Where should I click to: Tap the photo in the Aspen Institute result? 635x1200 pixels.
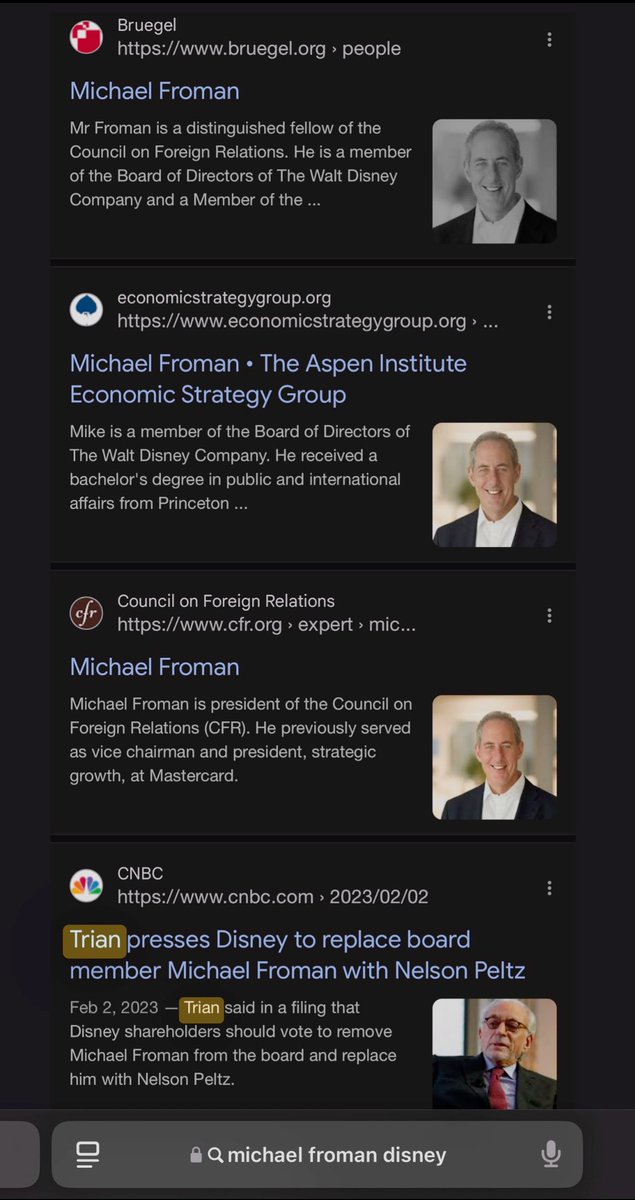pyautogui.click(x=494, y=484)
